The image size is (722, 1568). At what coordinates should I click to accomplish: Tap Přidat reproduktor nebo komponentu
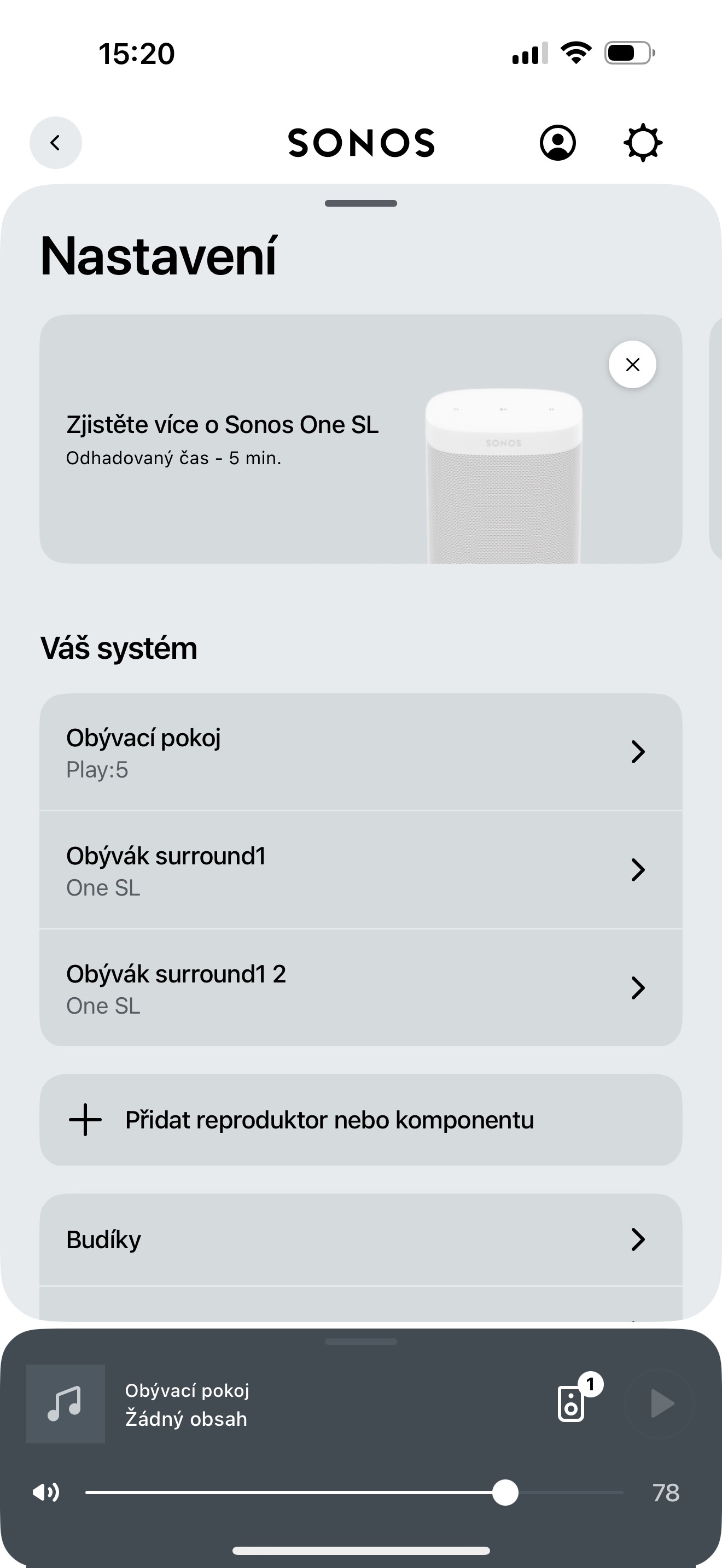pyautogui.click(x=360, y=1120)
